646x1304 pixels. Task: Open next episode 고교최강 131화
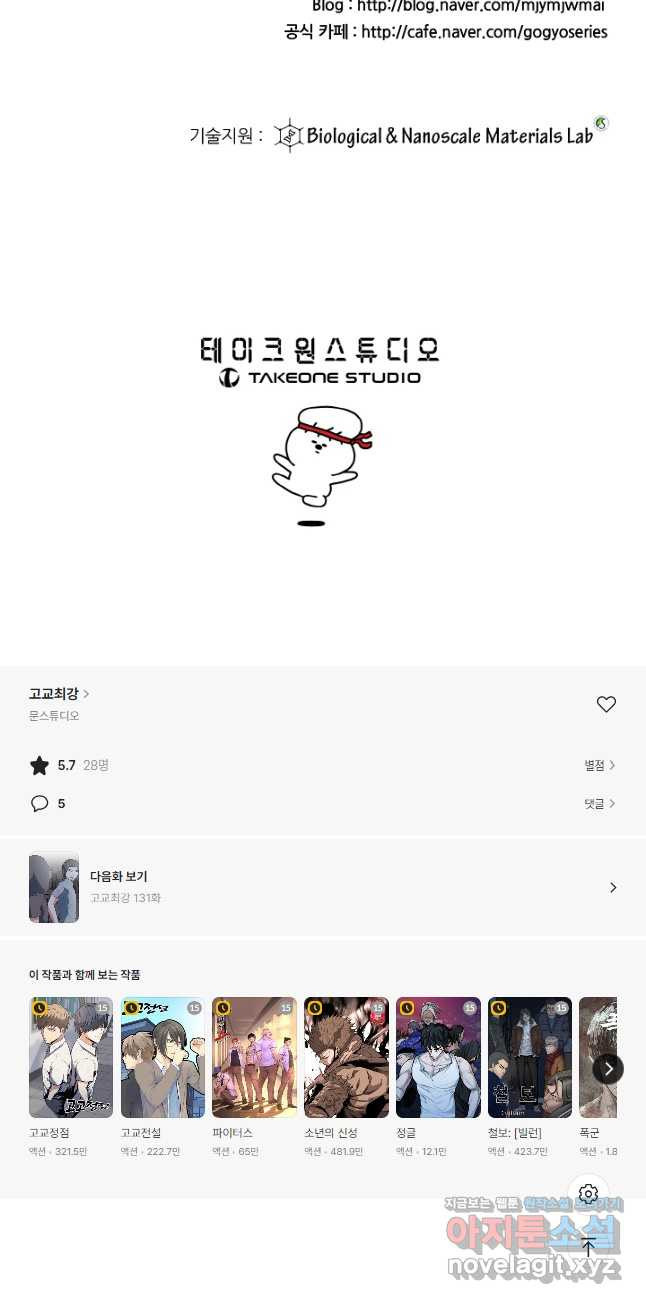pyautogui.click(x=322, y=887)
